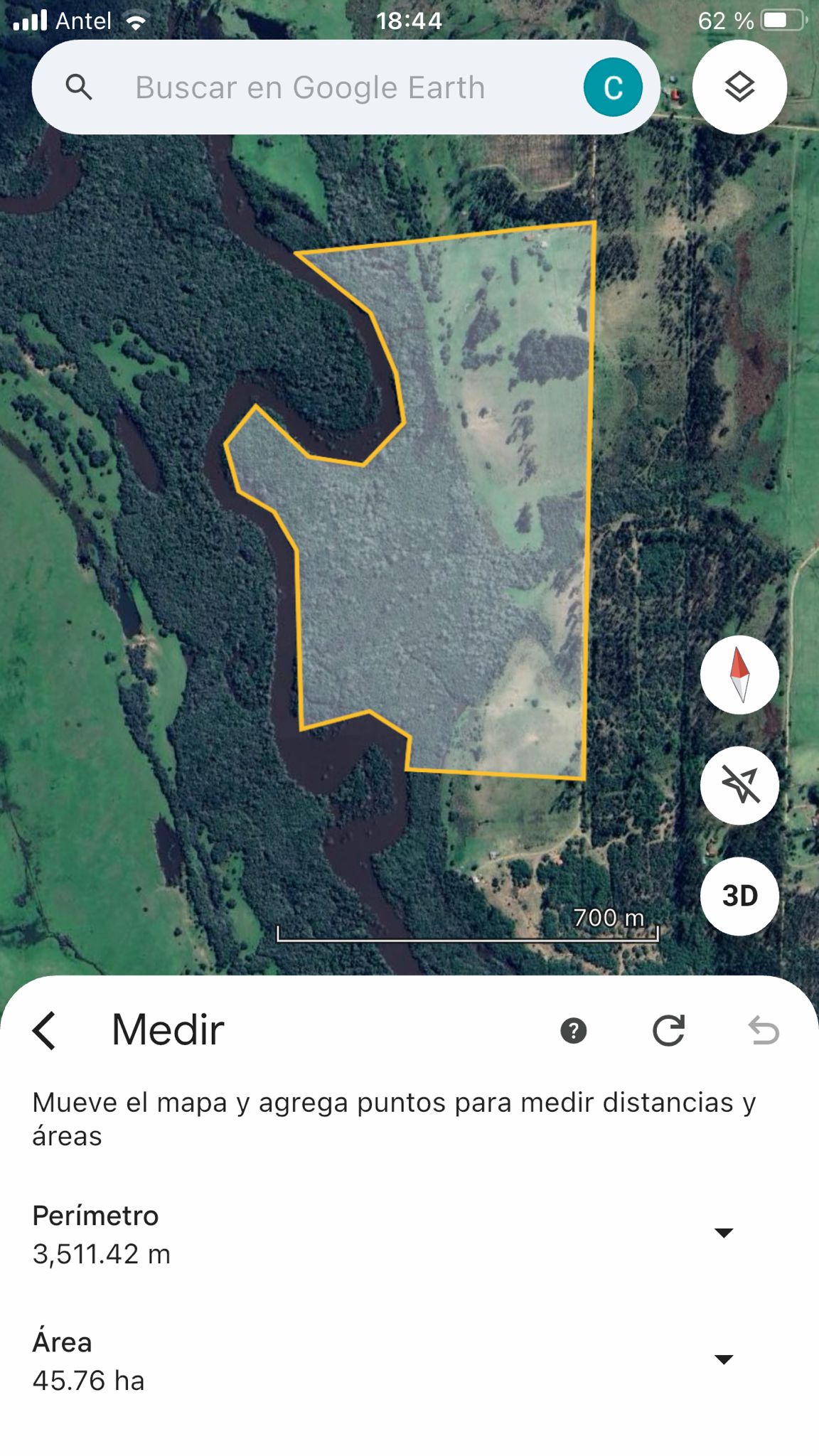This screenshot has height=1456, width=819.
Task: Tap the crossed-out location arrow button
Action: click(x=739, y=786)
